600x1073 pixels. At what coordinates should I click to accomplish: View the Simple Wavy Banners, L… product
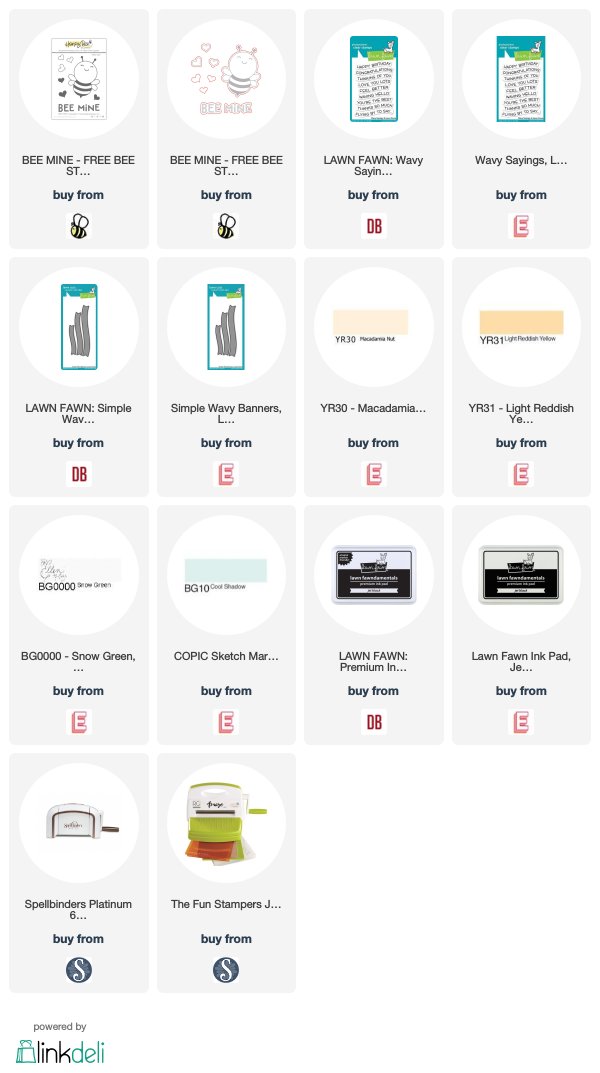coord(226,377)
